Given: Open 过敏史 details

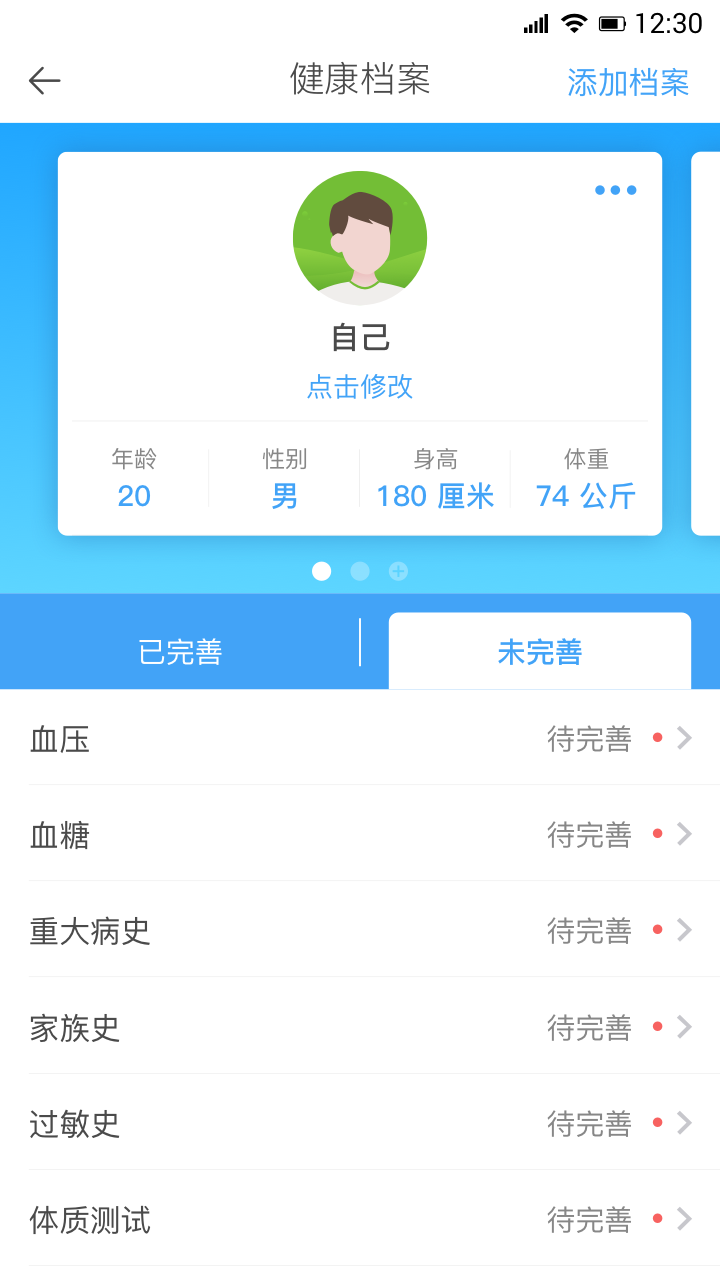Looking at the screenshot, I should [360, 1123].
